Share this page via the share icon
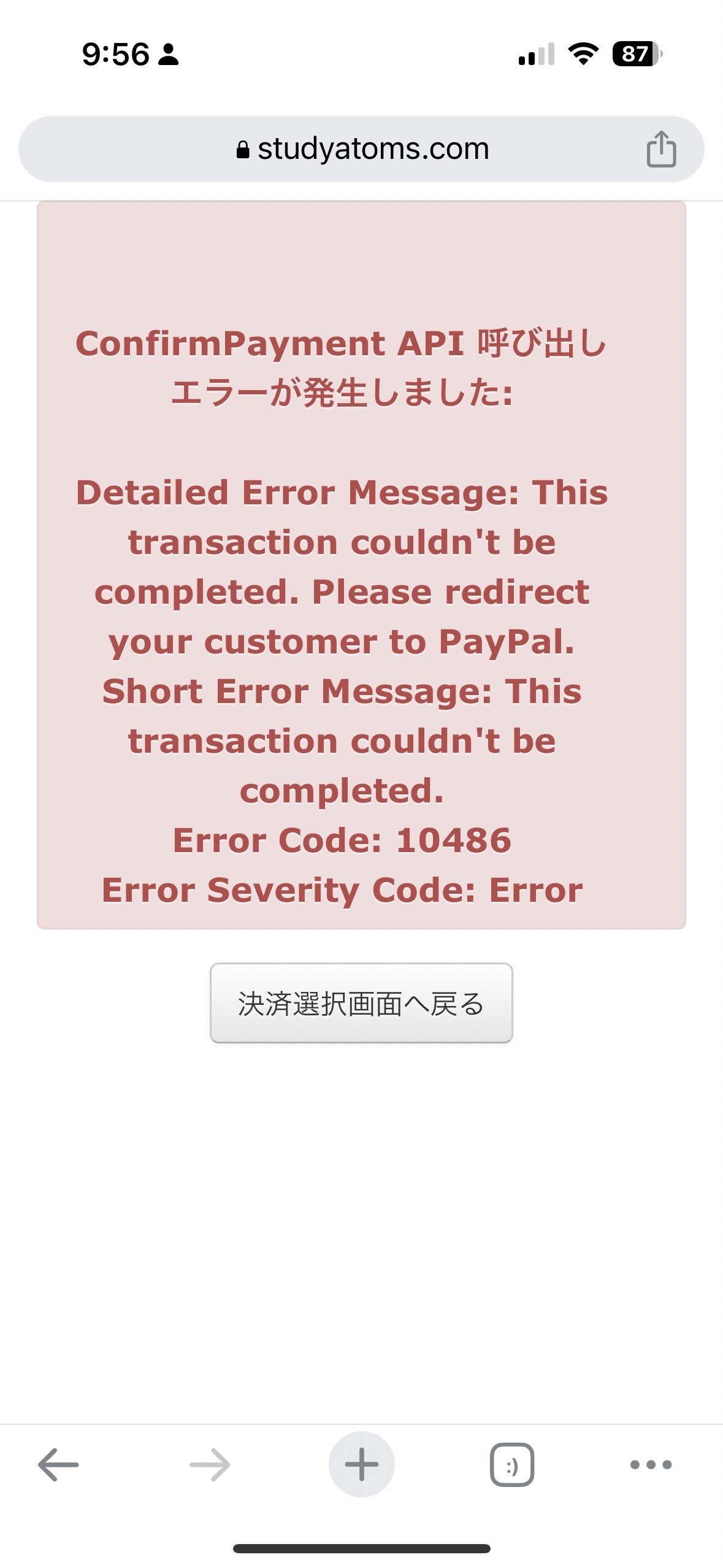The height and width of the screenshot is (1568, 723). [661, 149]
